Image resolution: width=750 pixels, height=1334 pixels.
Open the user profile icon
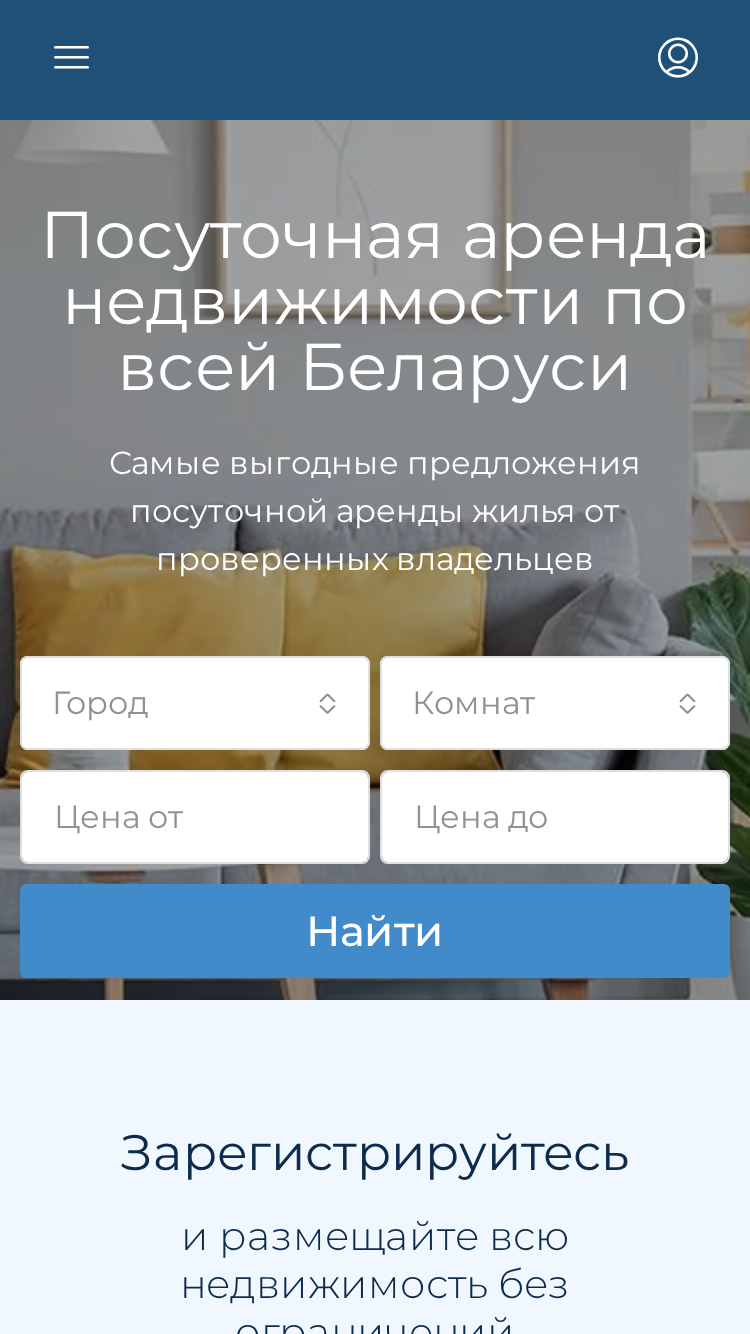coord(678,58)
